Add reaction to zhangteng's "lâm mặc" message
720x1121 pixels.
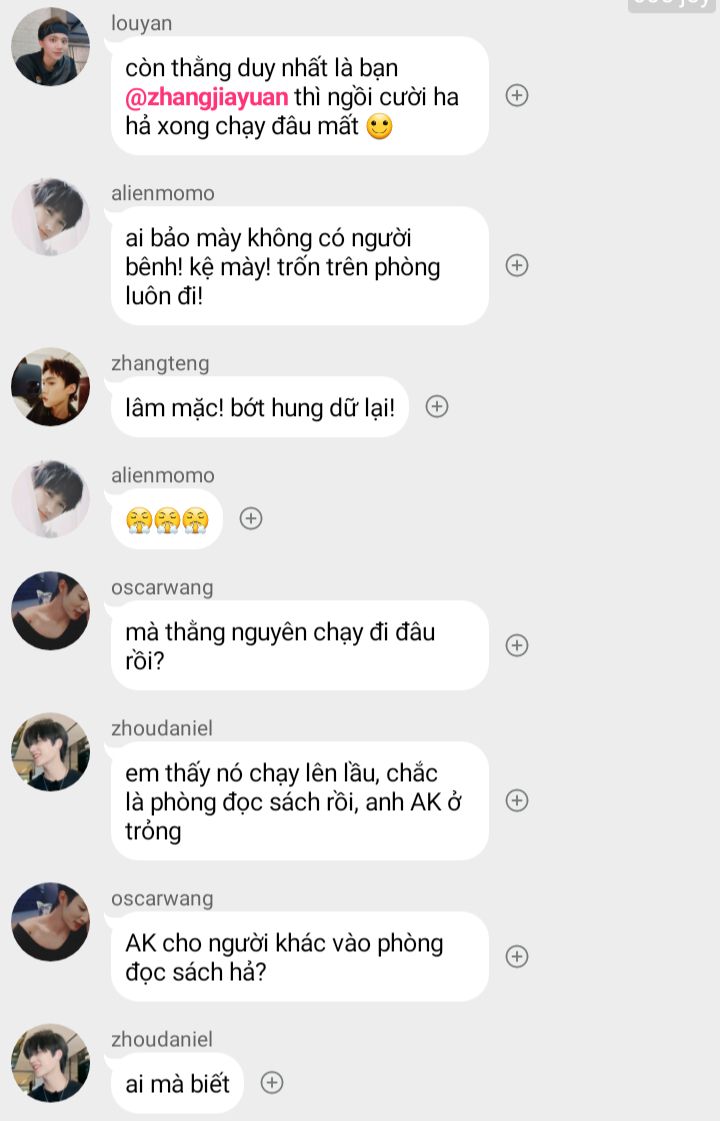(437, 406)
